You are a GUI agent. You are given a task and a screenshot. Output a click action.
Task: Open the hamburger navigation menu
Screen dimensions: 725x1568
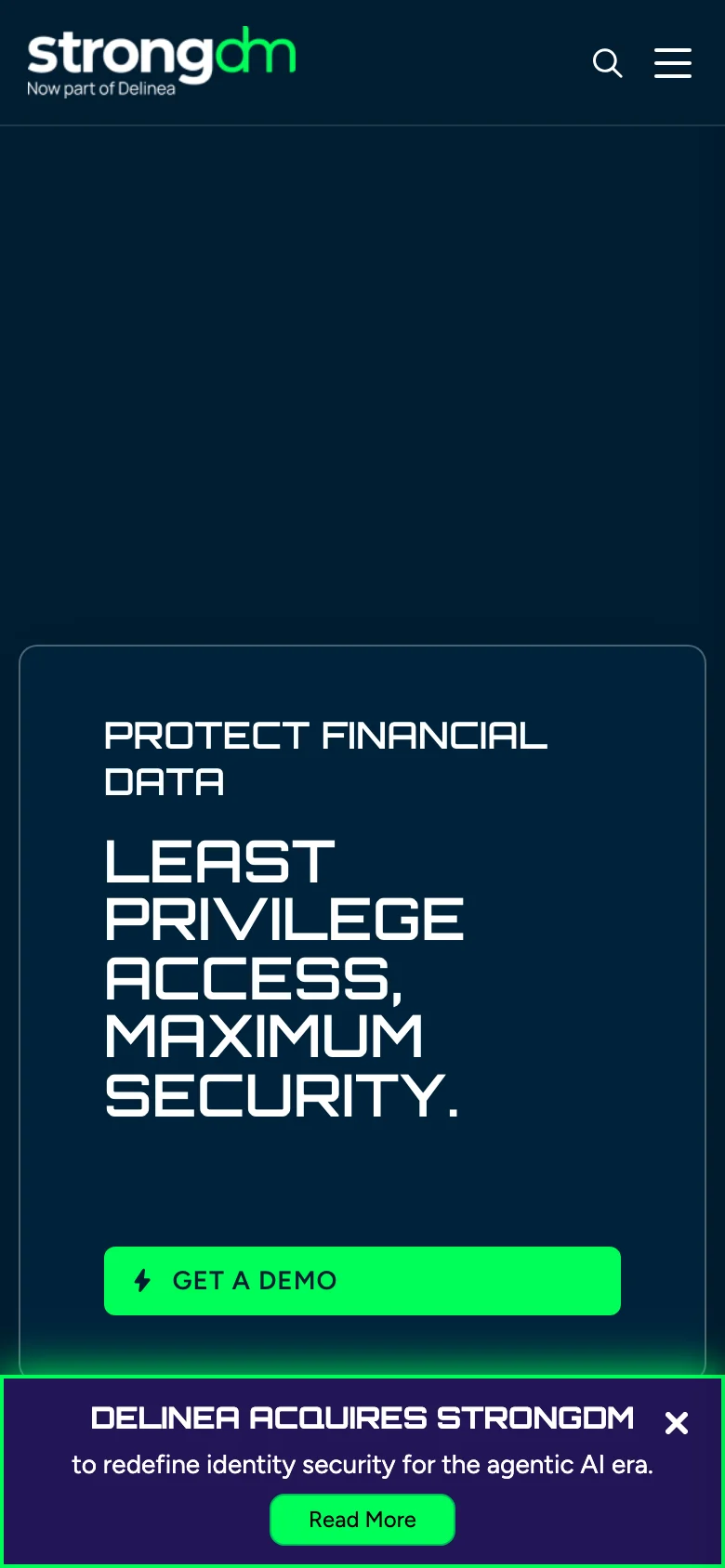(x=673, y=63)
